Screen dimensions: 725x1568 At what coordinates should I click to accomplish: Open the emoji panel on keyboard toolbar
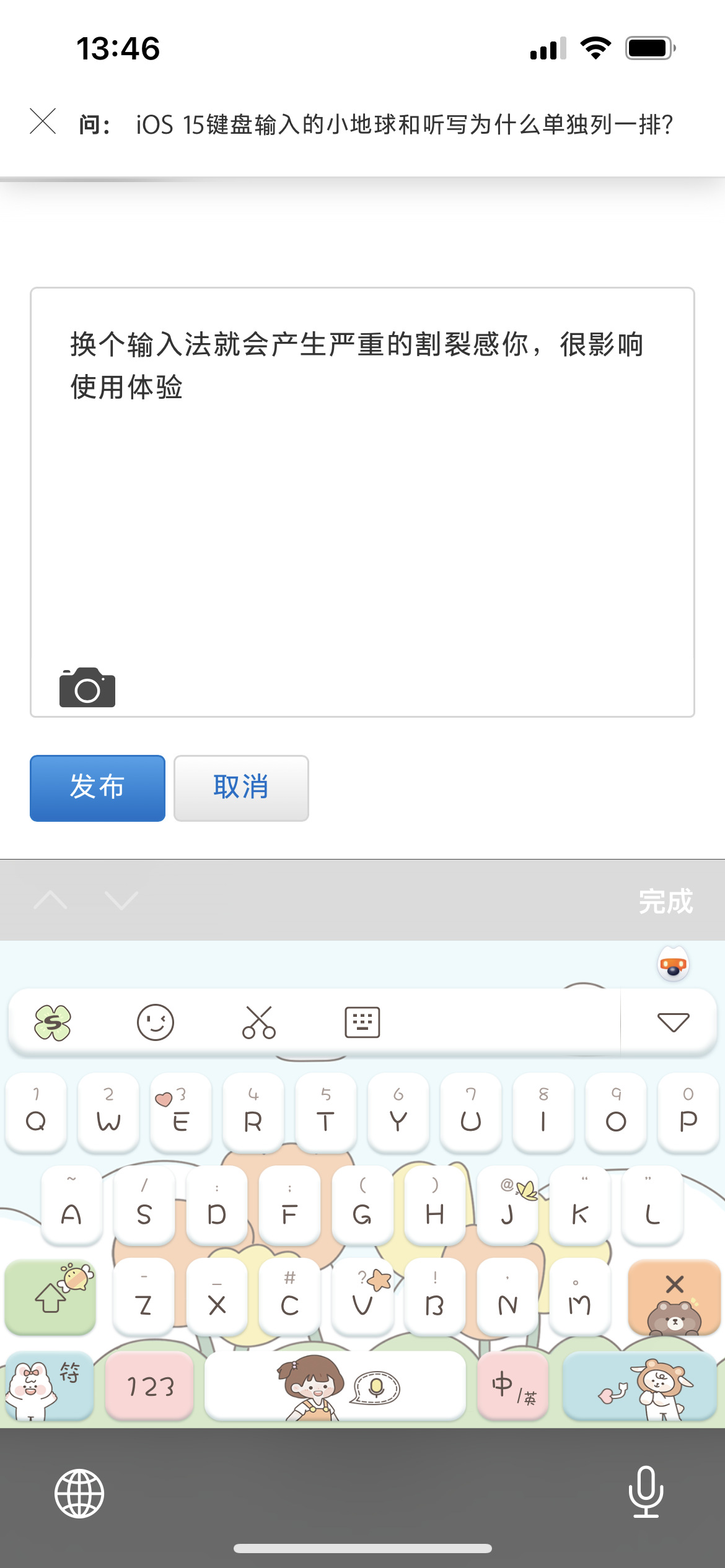pyautogui.click(x=155, y=1022)
